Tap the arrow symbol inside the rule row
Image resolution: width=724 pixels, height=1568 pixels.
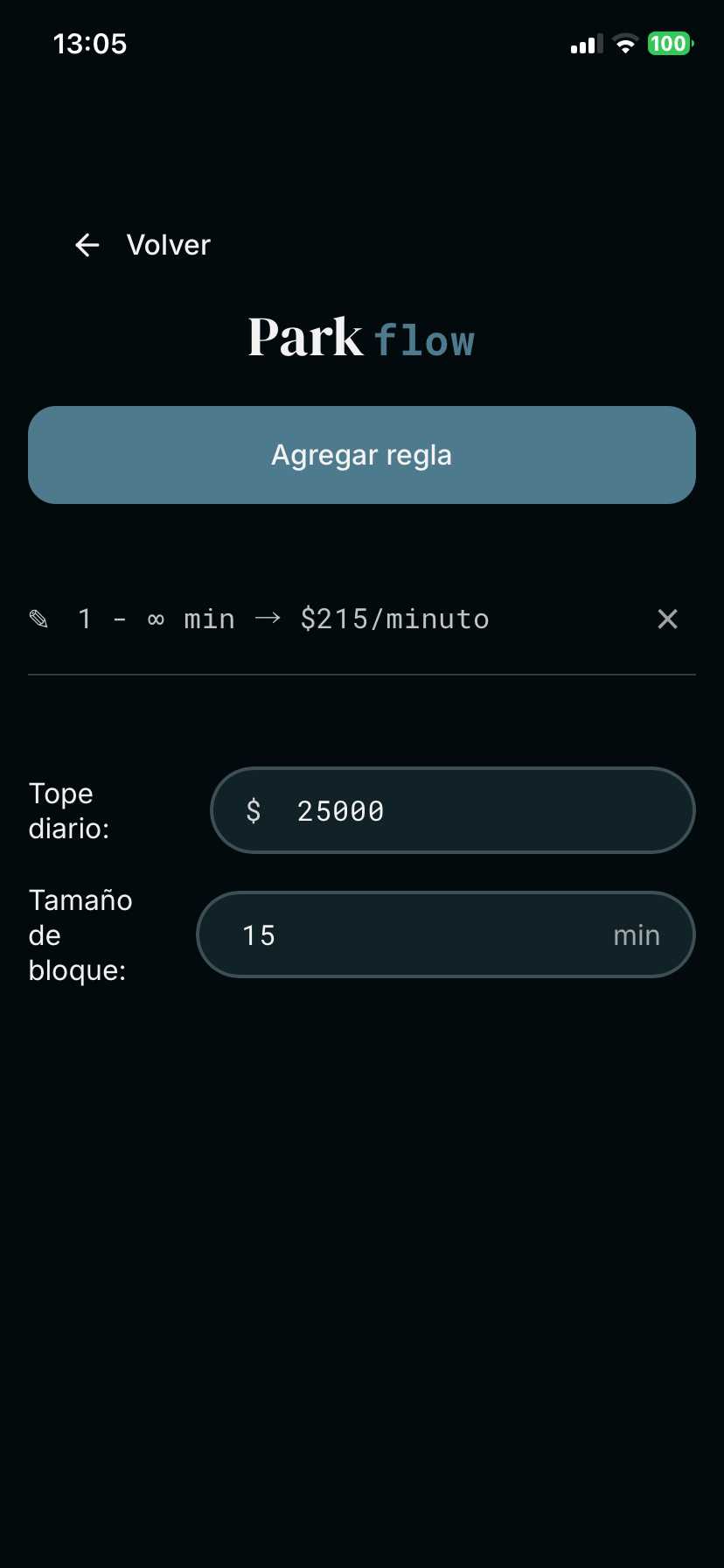coord(268,619)
